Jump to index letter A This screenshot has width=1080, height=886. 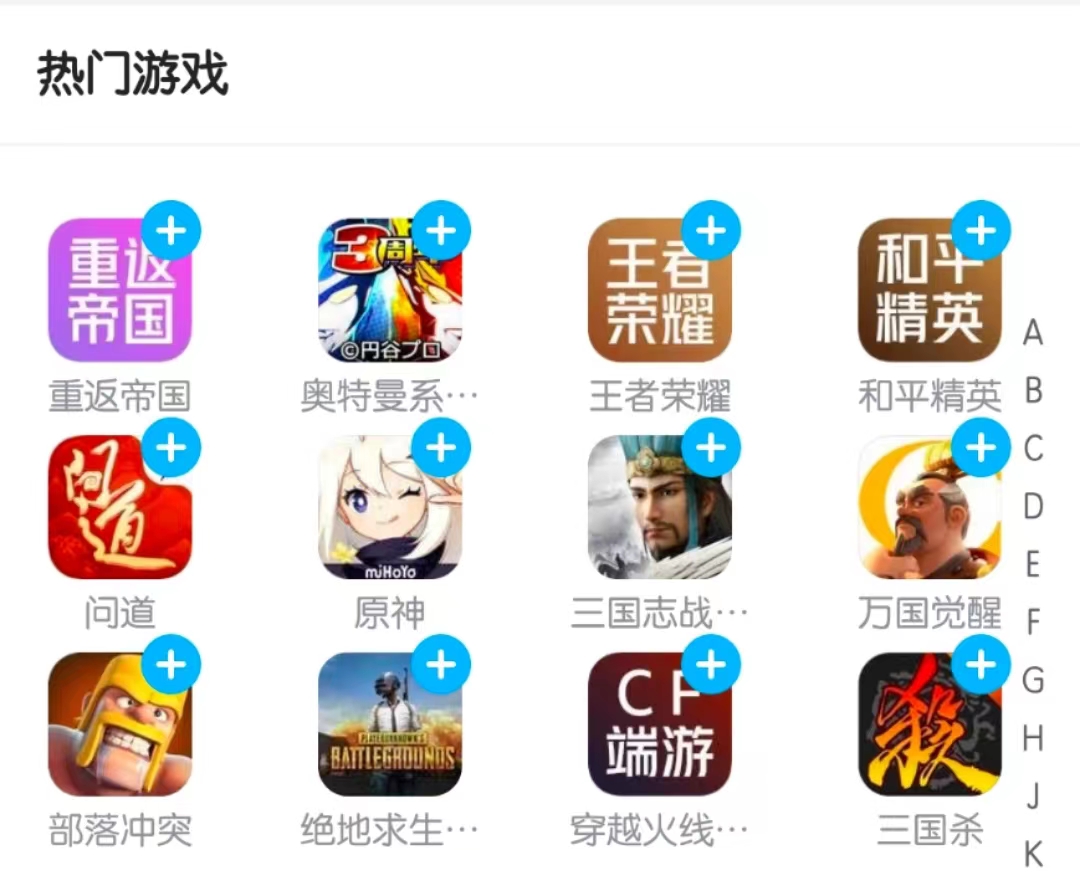pyautogui.click(x=1033, y=333)
